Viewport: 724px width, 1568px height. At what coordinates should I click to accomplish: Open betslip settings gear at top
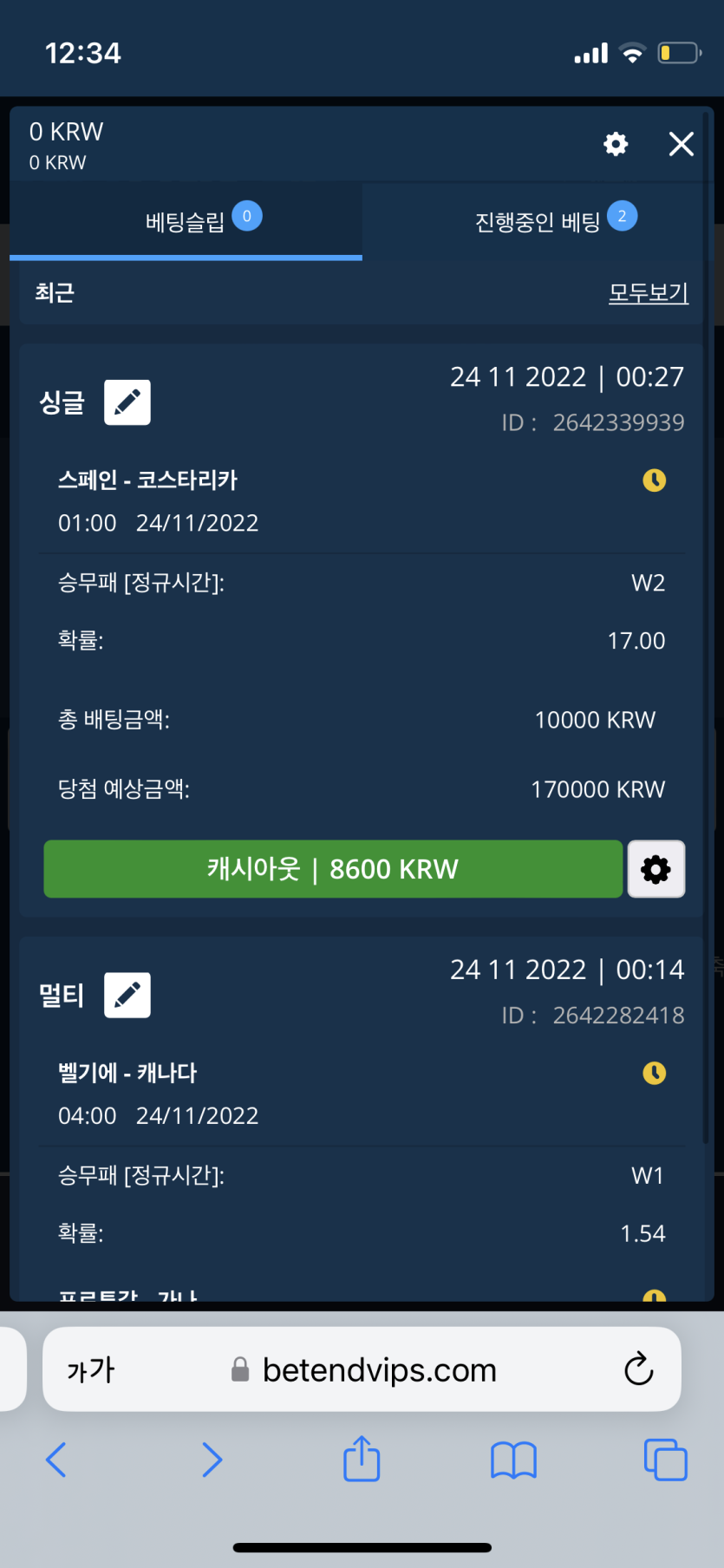pyautogui.click(x=616, y=144)
